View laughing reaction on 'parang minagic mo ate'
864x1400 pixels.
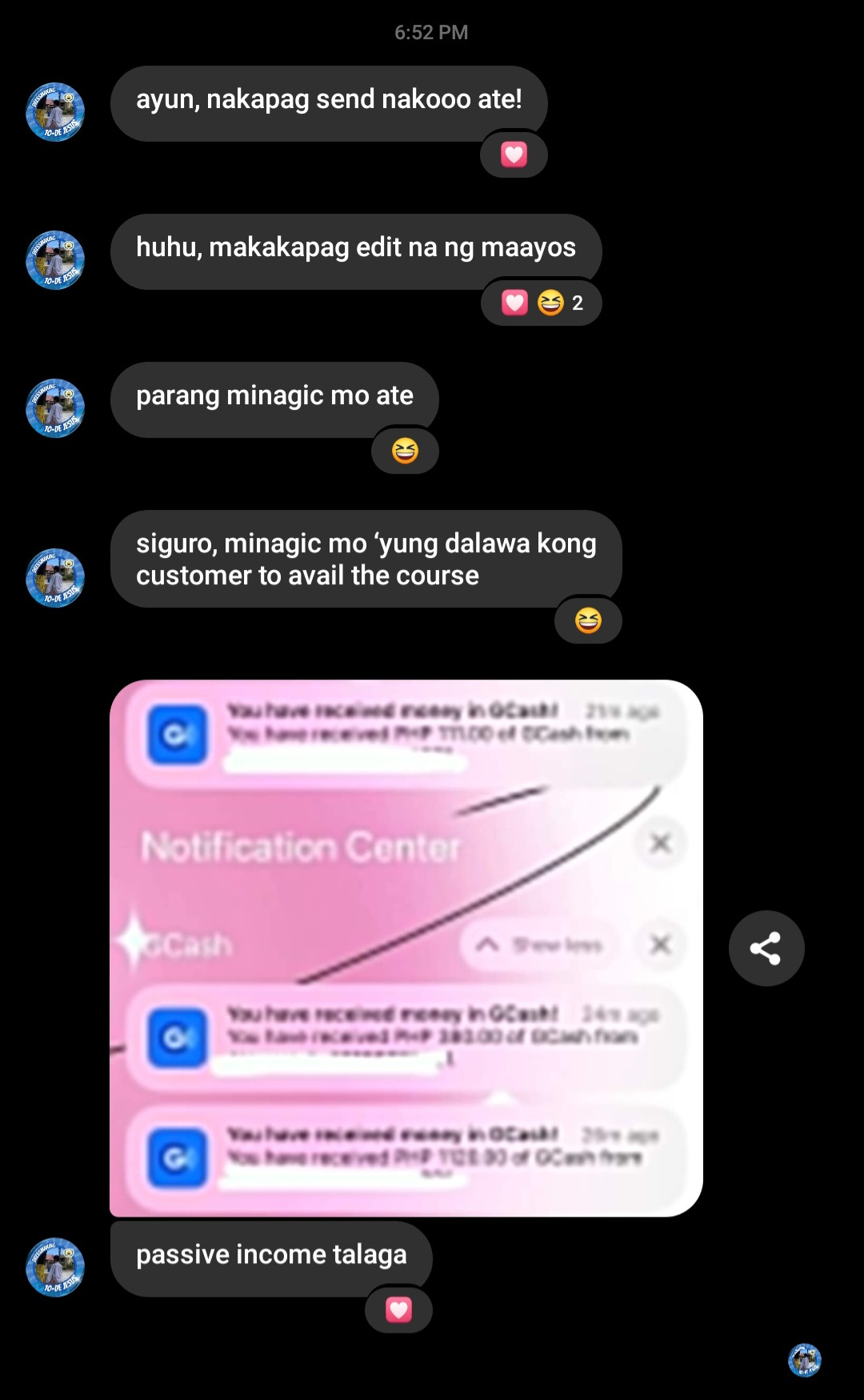(x=405, y=451)
